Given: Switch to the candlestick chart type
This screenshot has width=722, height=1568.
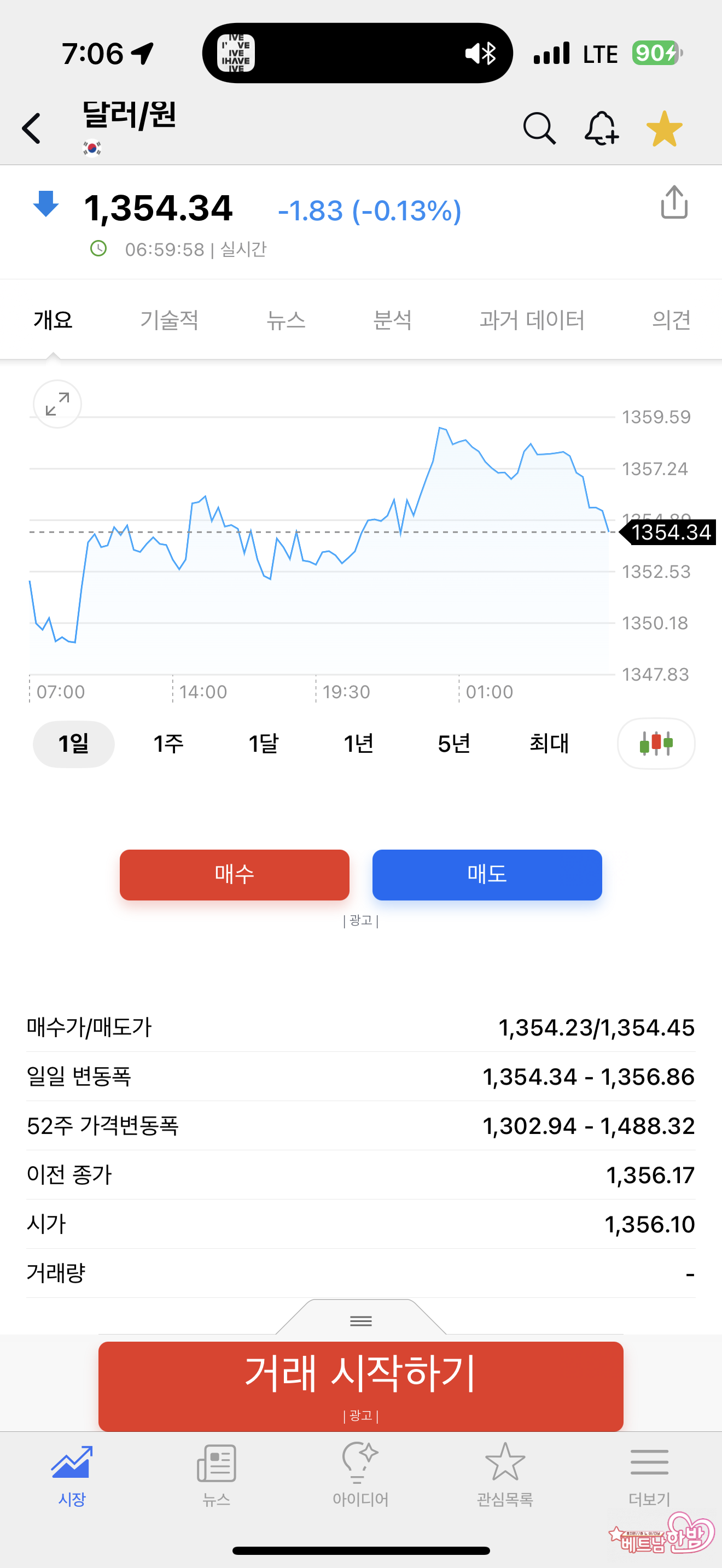Looking at the screenshot, I should click(x=656, y=743).
